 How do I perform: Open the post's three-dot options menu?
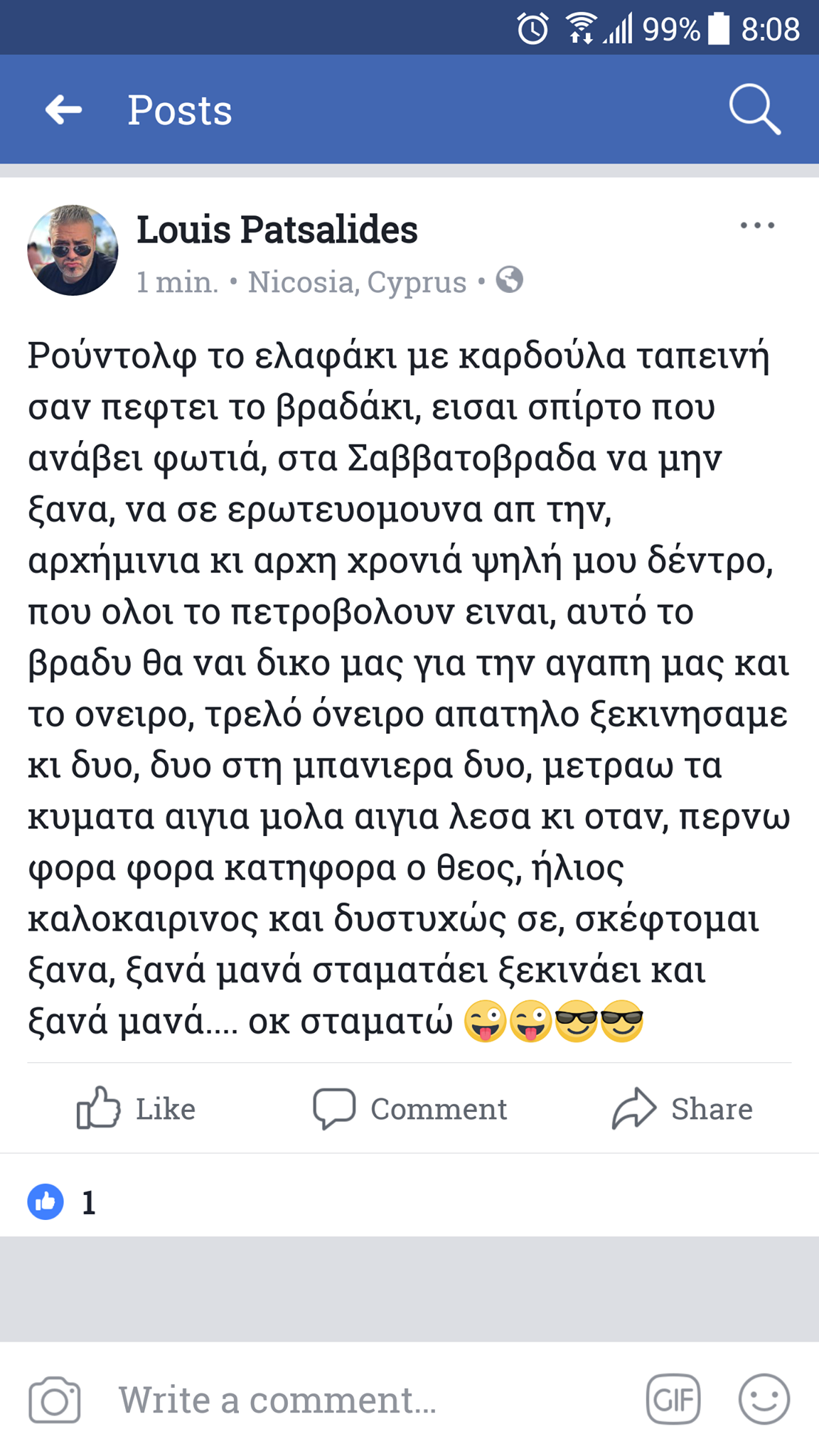(x=757, y=226)
